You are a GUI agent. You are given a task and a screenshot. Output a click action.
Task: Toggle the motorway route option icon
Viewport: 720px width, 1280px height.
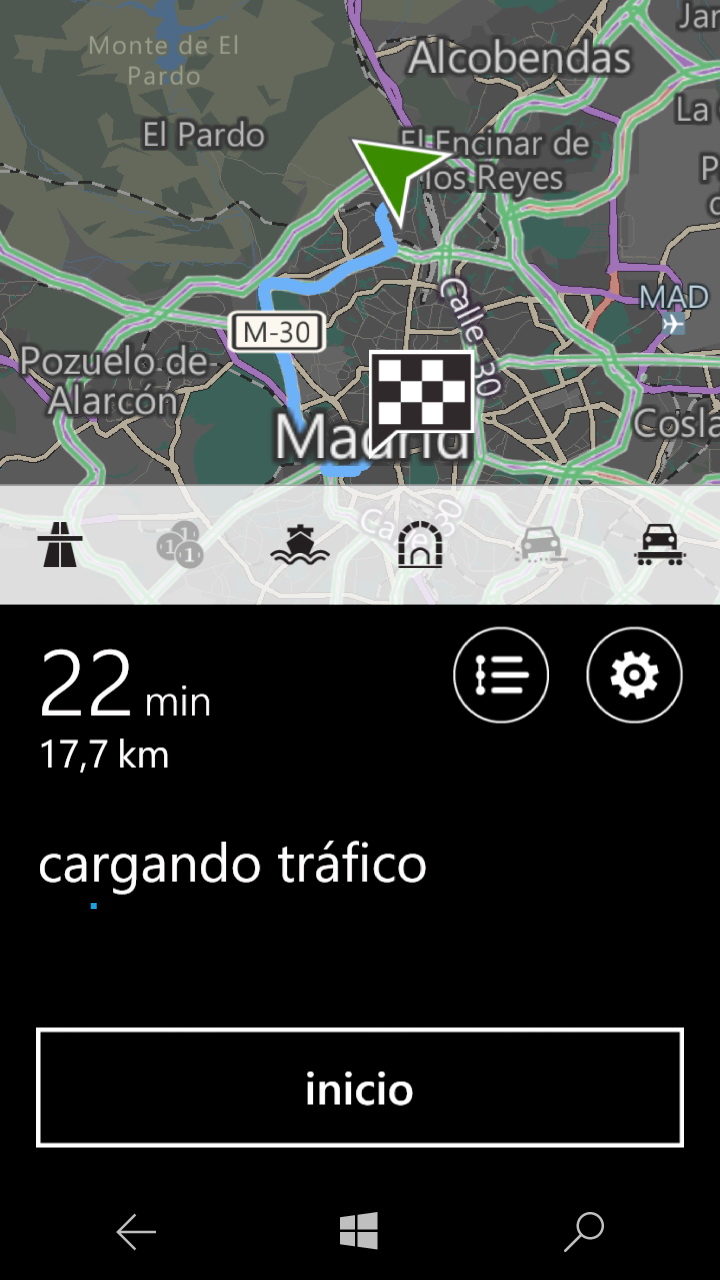pyautogui.click(x=60, y=546)
